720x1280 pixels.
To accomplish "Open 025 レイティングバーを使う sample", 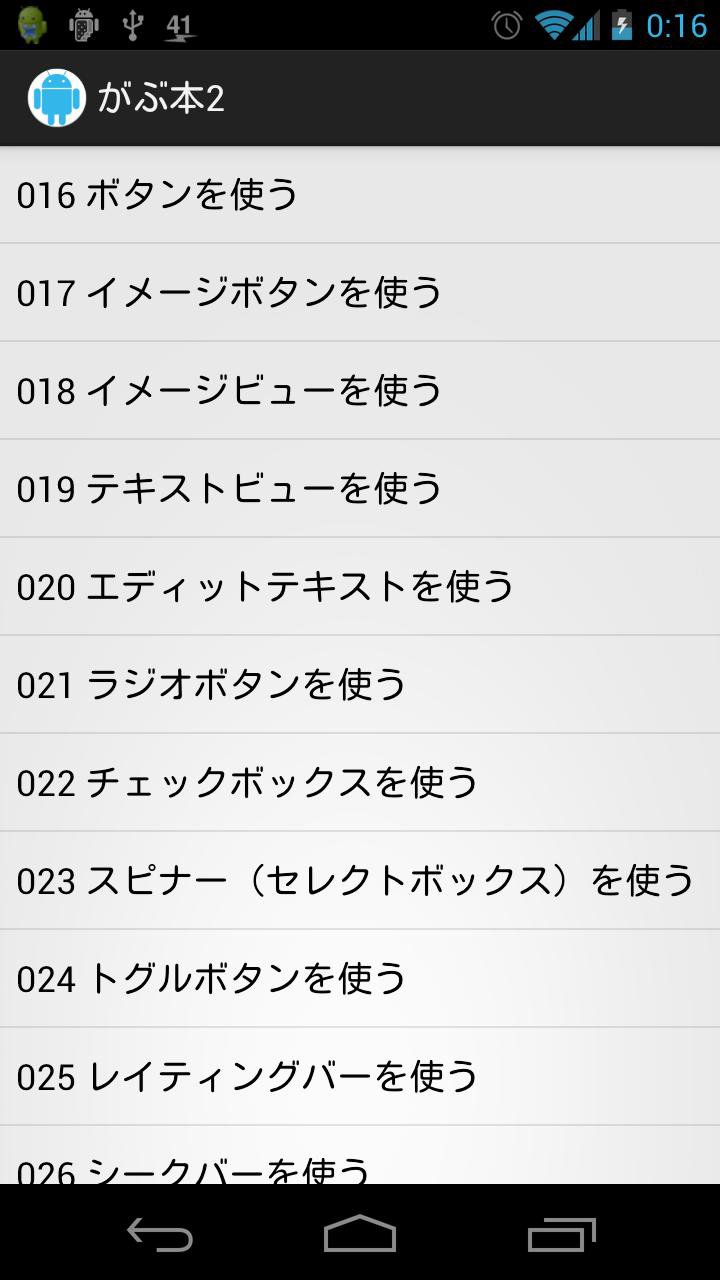I will (x=360, y=1077).
